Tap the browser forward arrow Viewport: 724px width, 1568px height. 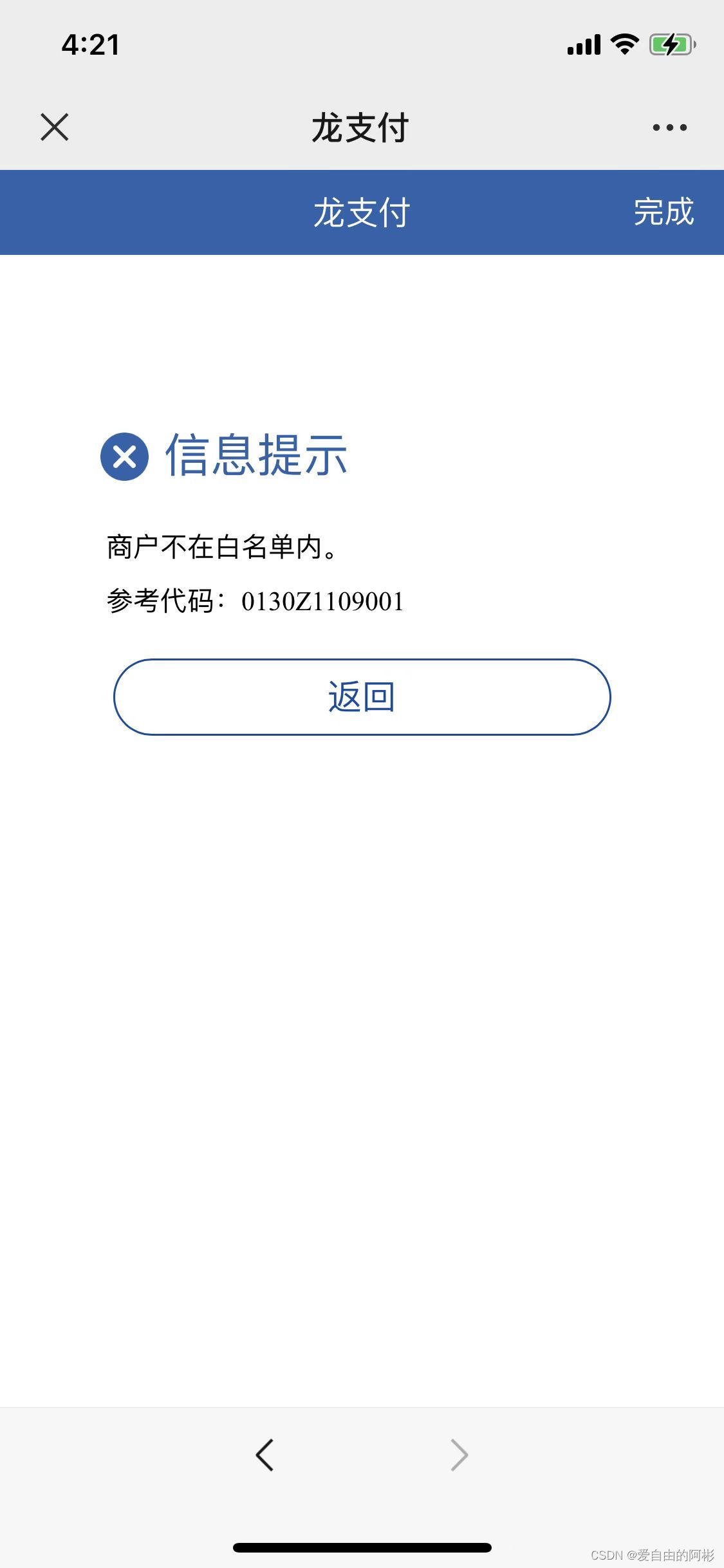click(459, 1455)
